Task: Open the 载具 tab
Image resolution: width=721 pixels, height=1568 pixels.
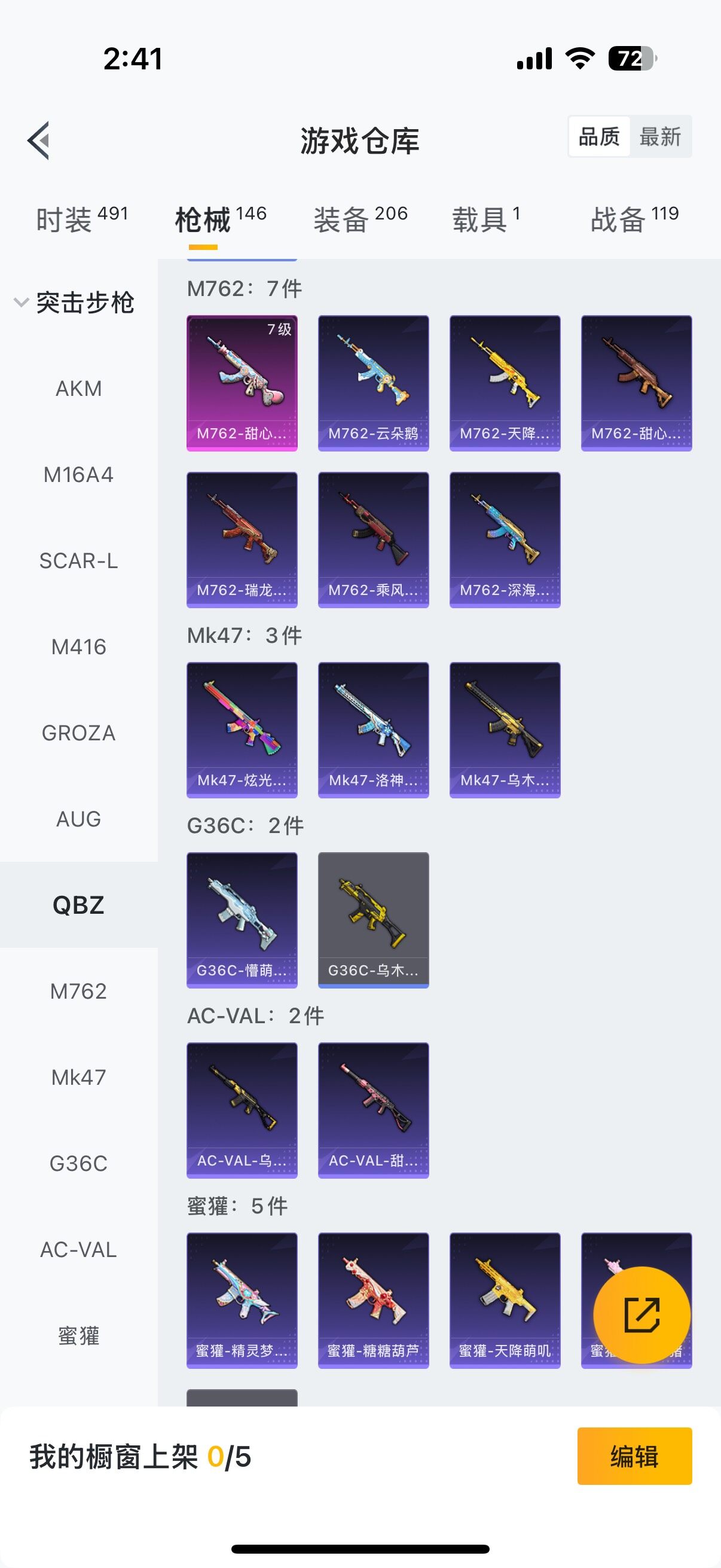Action: pos(485,219)
